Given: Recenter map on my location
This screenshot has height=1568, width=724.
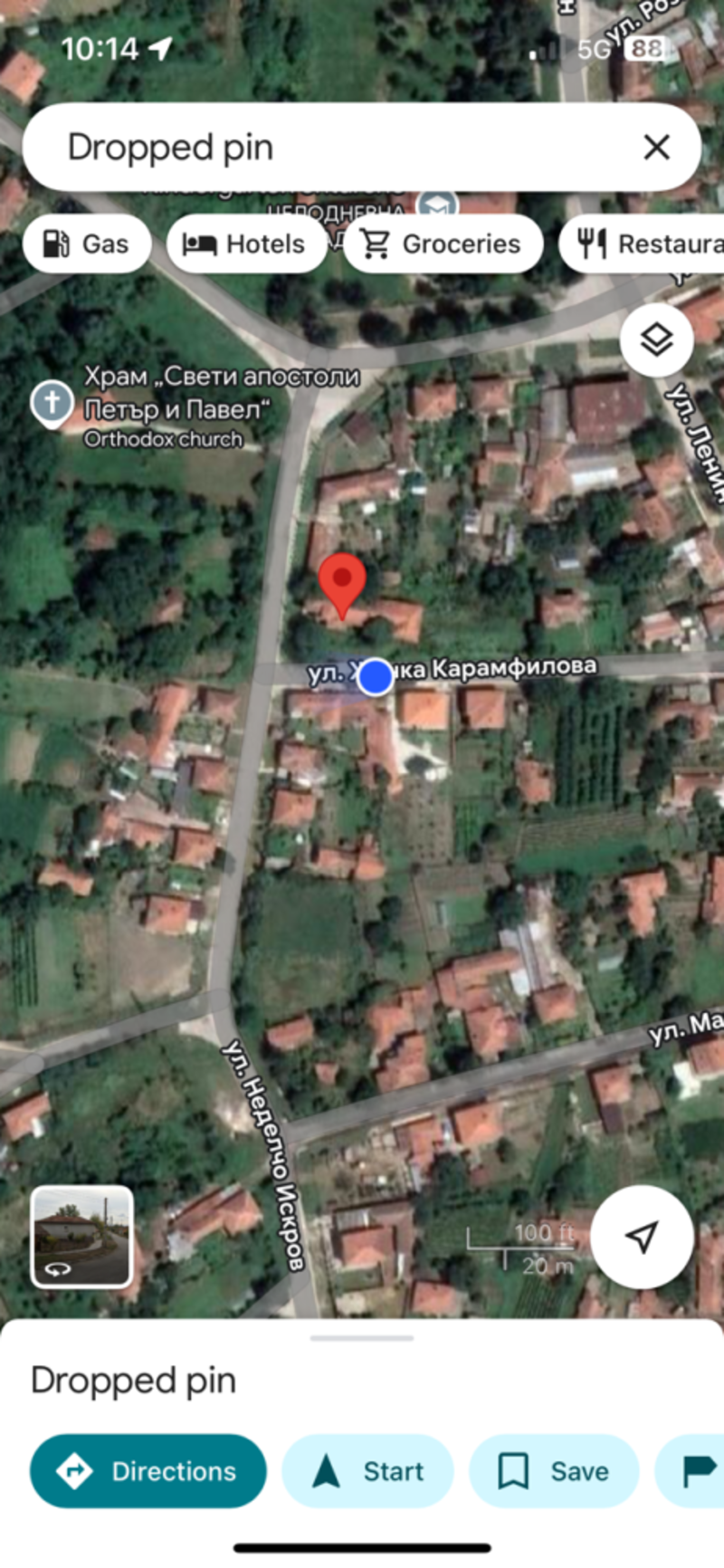Looking at the screenshot, I should [642, 1237].
